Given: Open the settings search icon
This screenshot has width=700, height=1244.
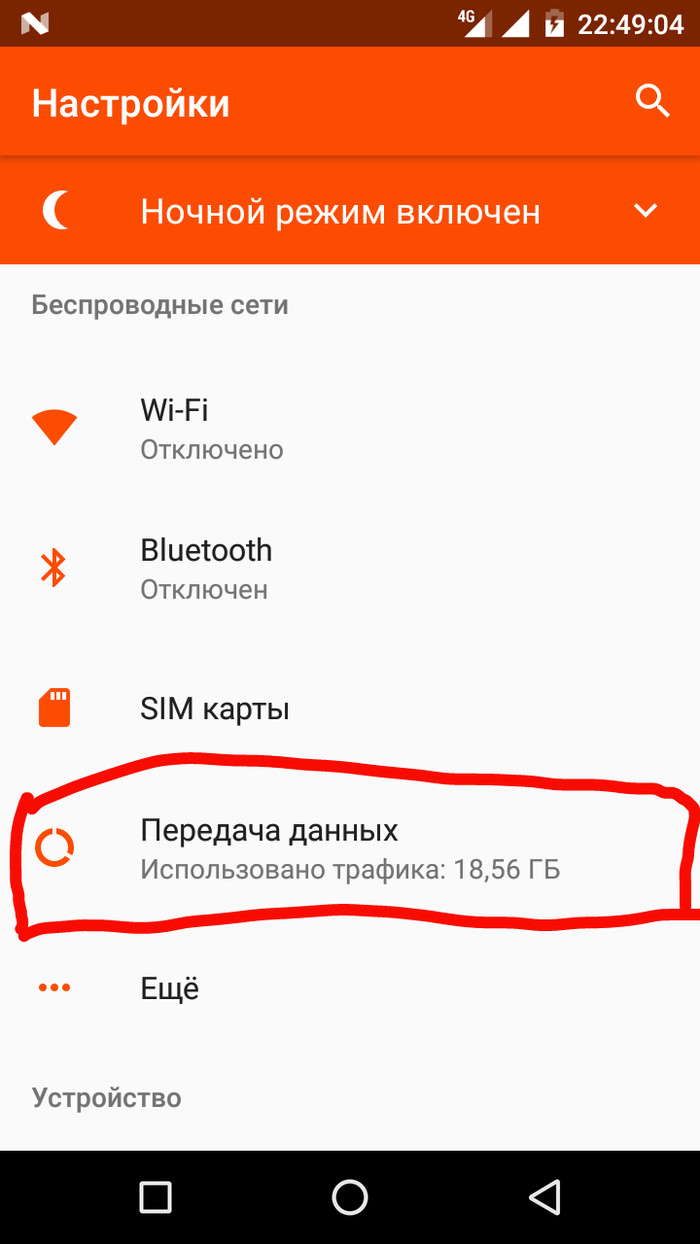Looking at the screenshot, I should point(652,101).
